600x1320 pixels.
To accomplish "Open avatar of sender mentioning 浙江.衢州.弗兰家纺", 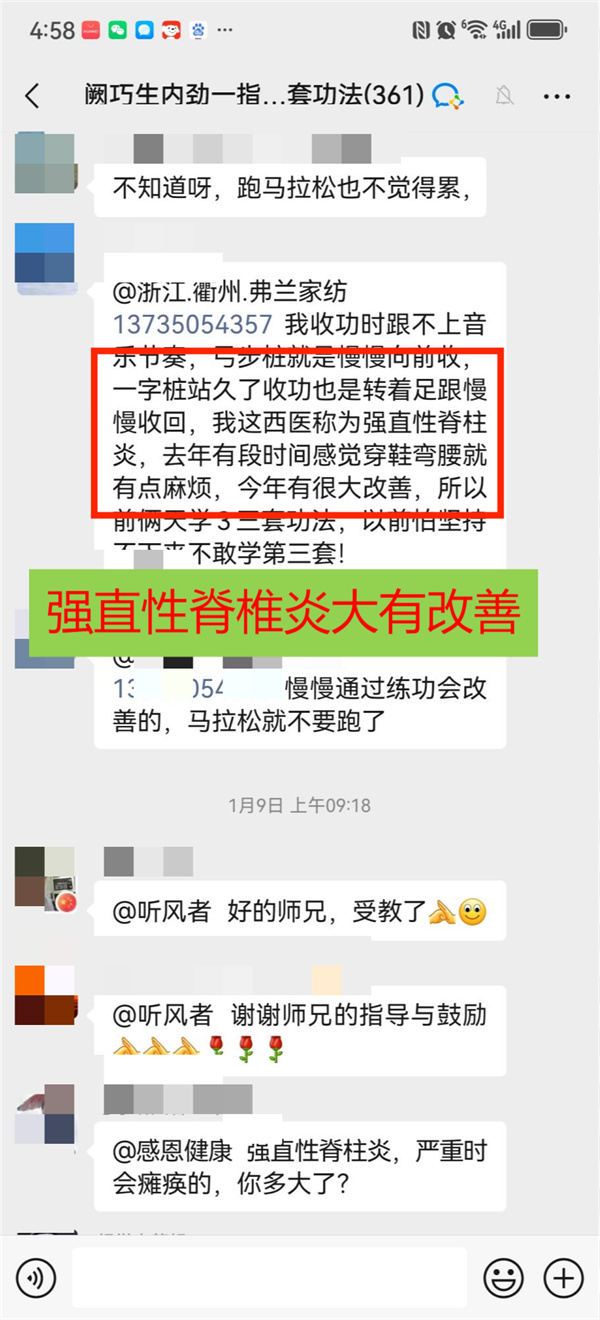I will coord(45,254).
